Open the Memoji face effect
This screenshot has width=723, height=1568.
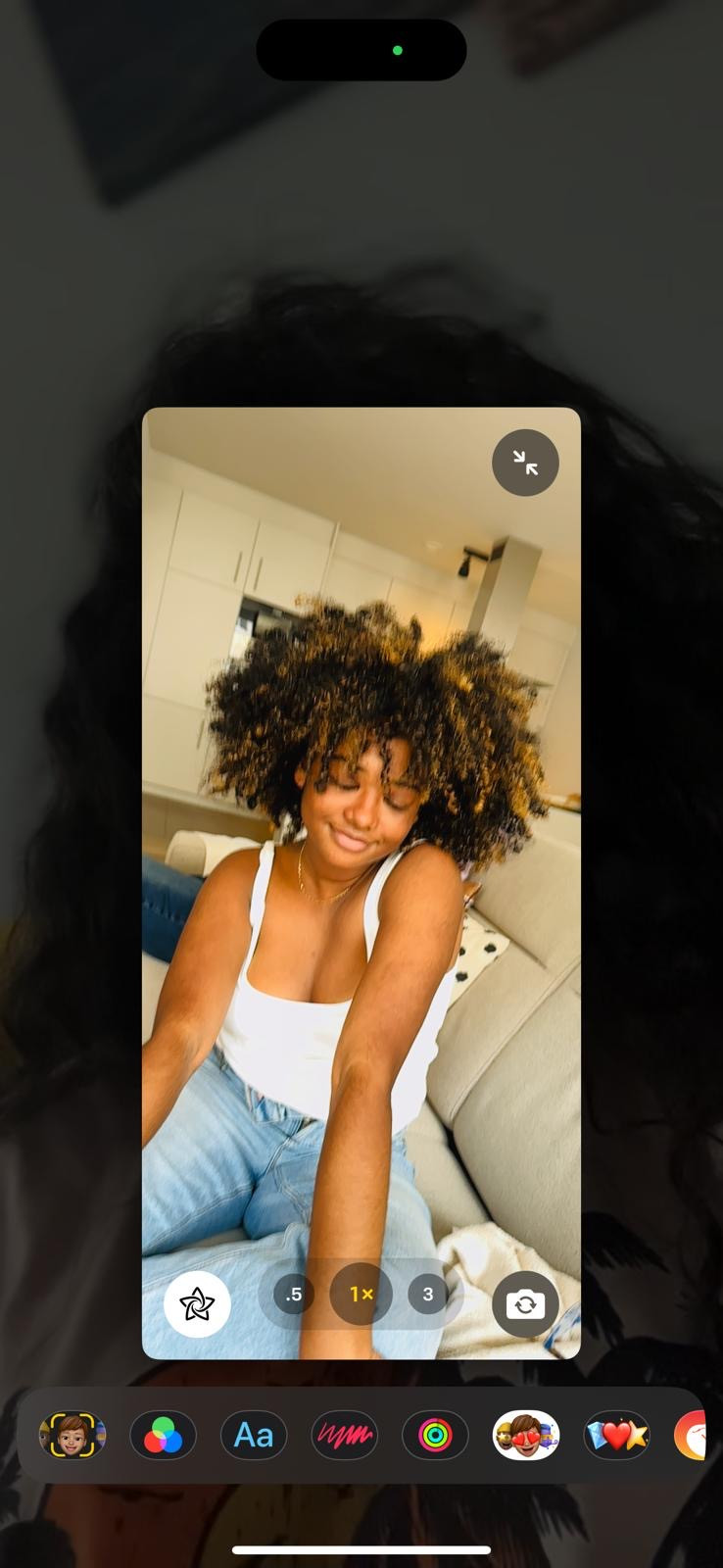pos(72,1436)
